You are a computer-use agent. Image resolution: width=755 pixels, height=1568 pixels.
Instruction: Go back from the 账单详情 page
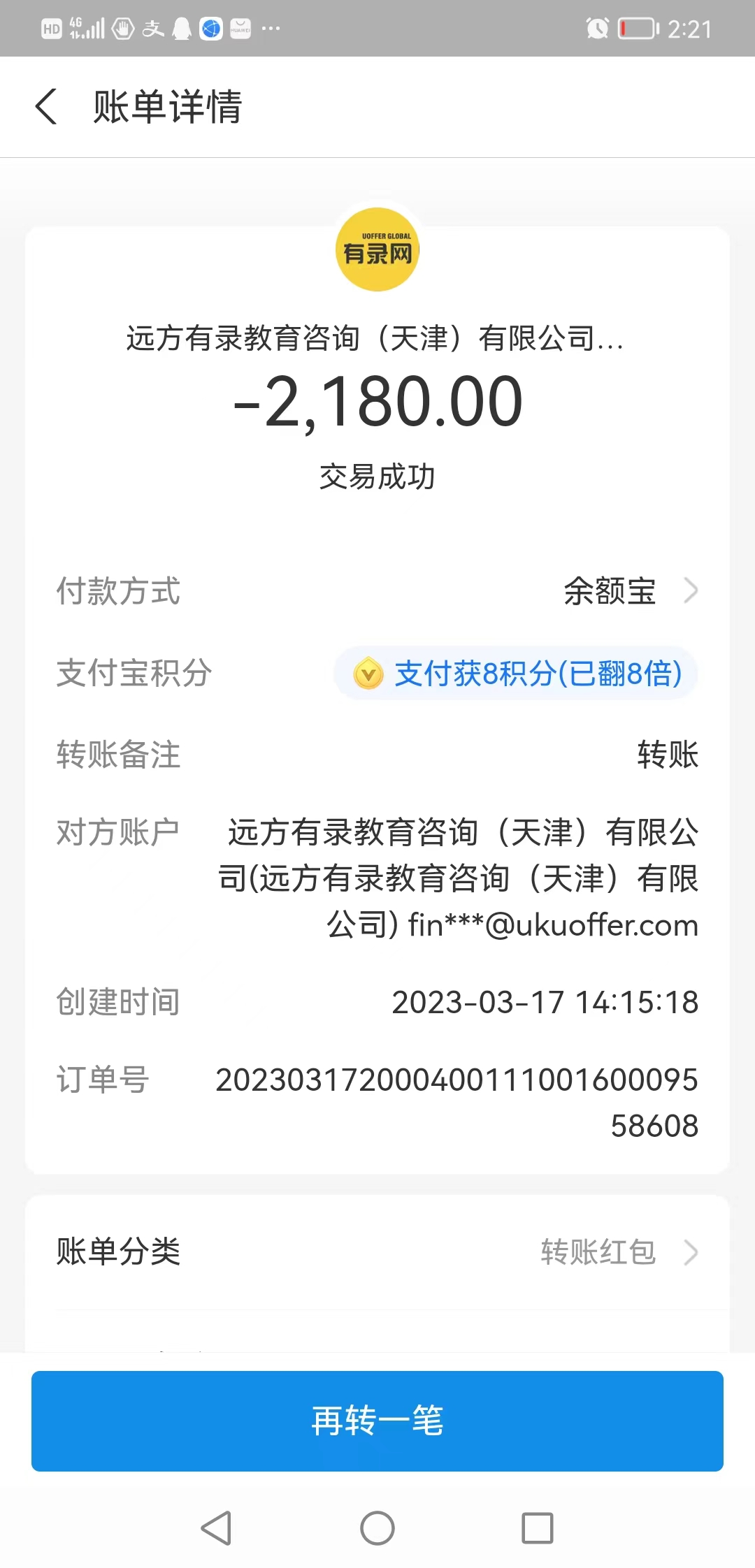tap(46, 107)
